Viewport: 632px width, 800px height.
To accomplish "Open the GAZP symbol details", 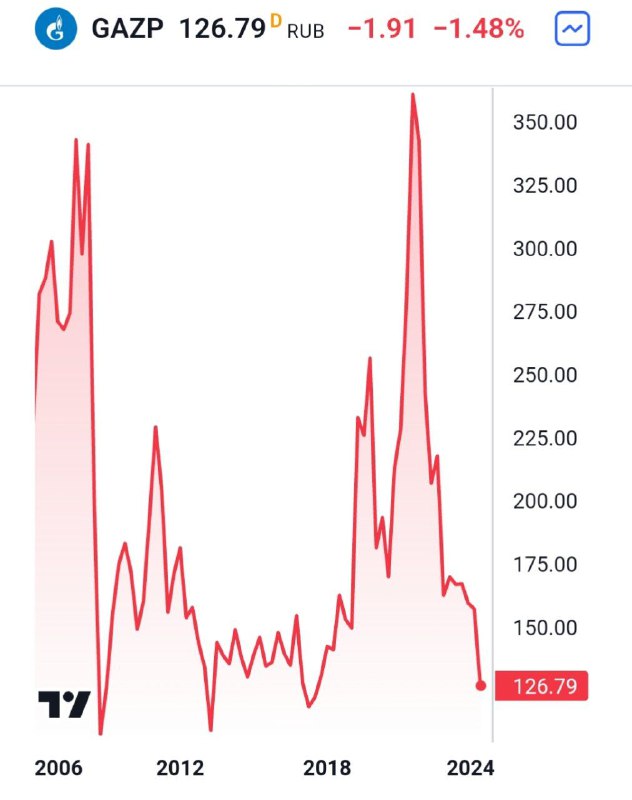I will pos(127,29).
